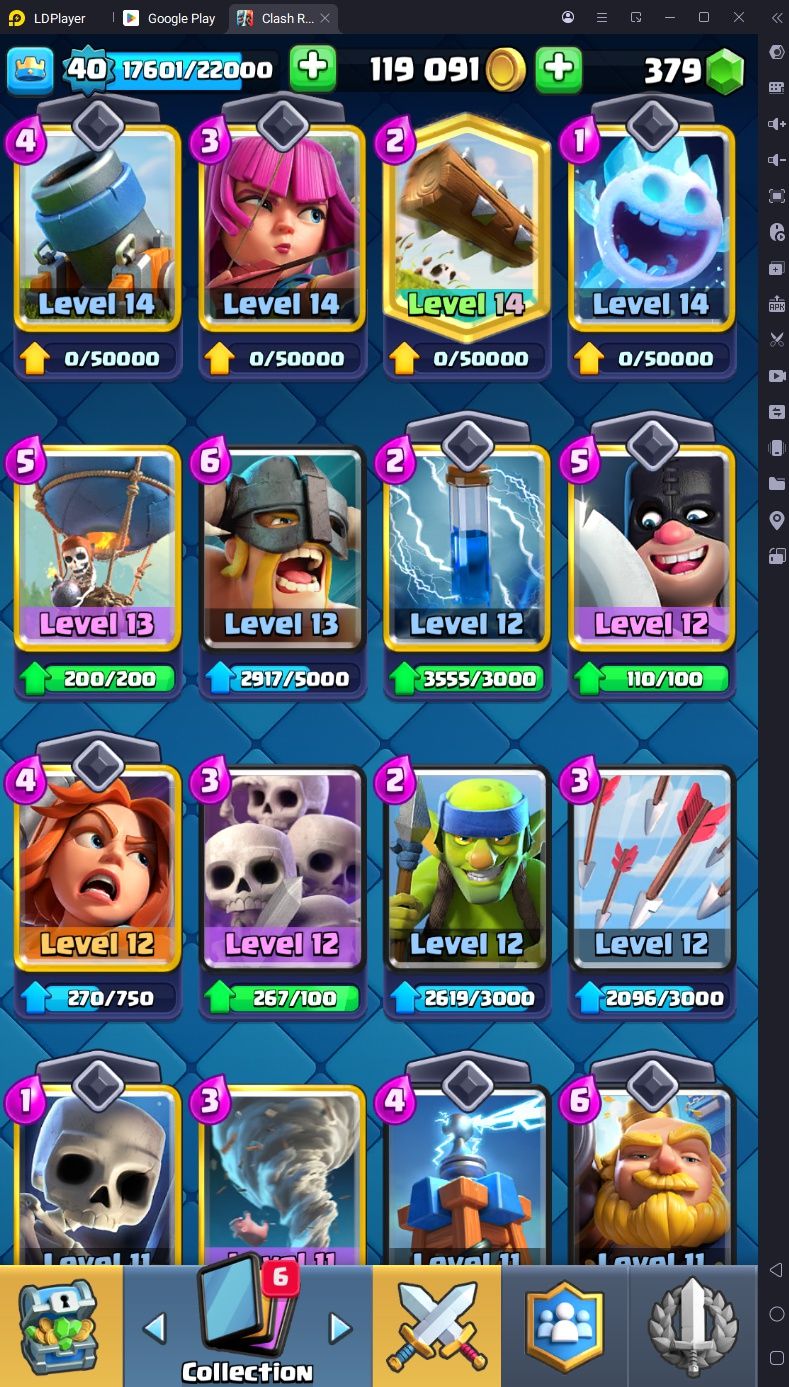789x1387 pixels.
Task: Tap the Android back button
Action: click(x=776, y=1270)
